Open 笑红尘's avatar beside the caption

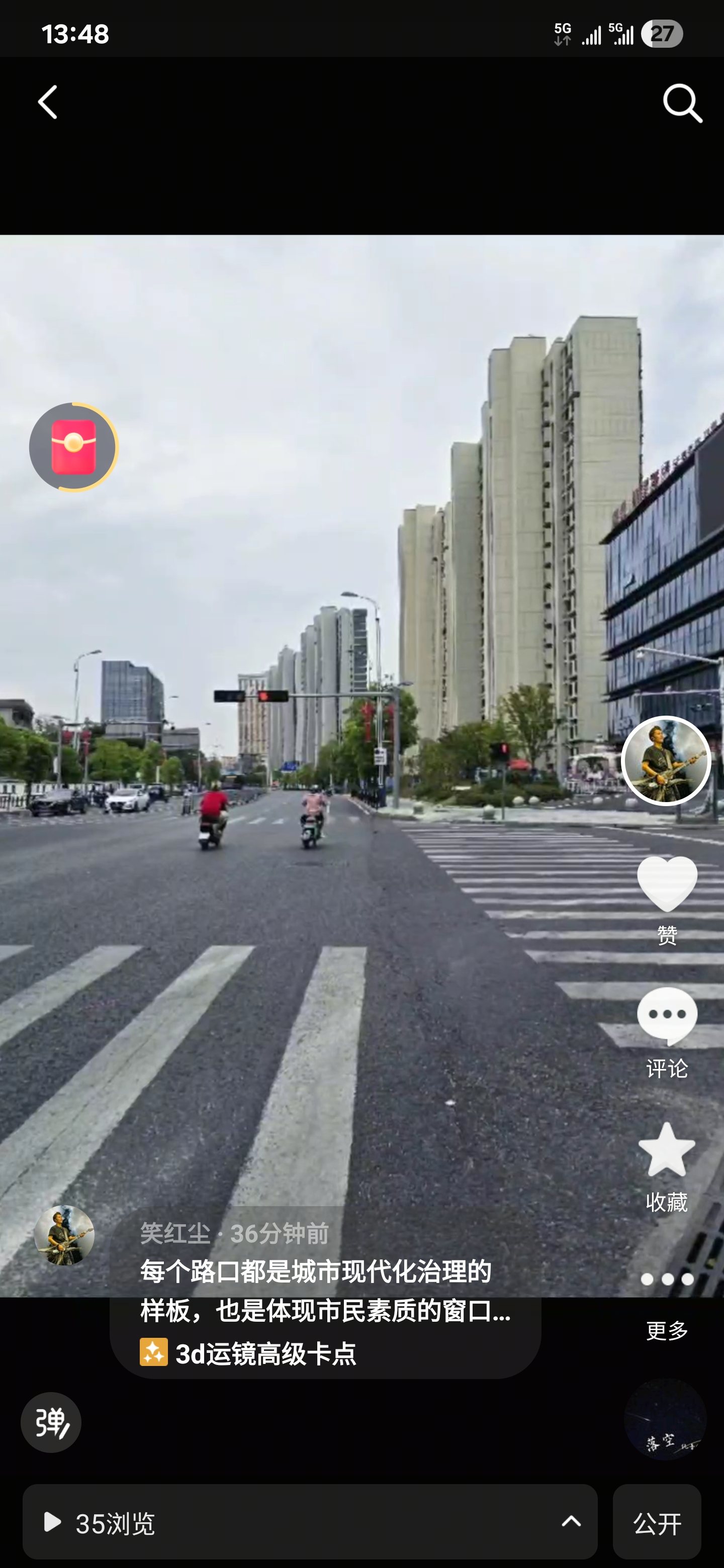click(64, 1236)
